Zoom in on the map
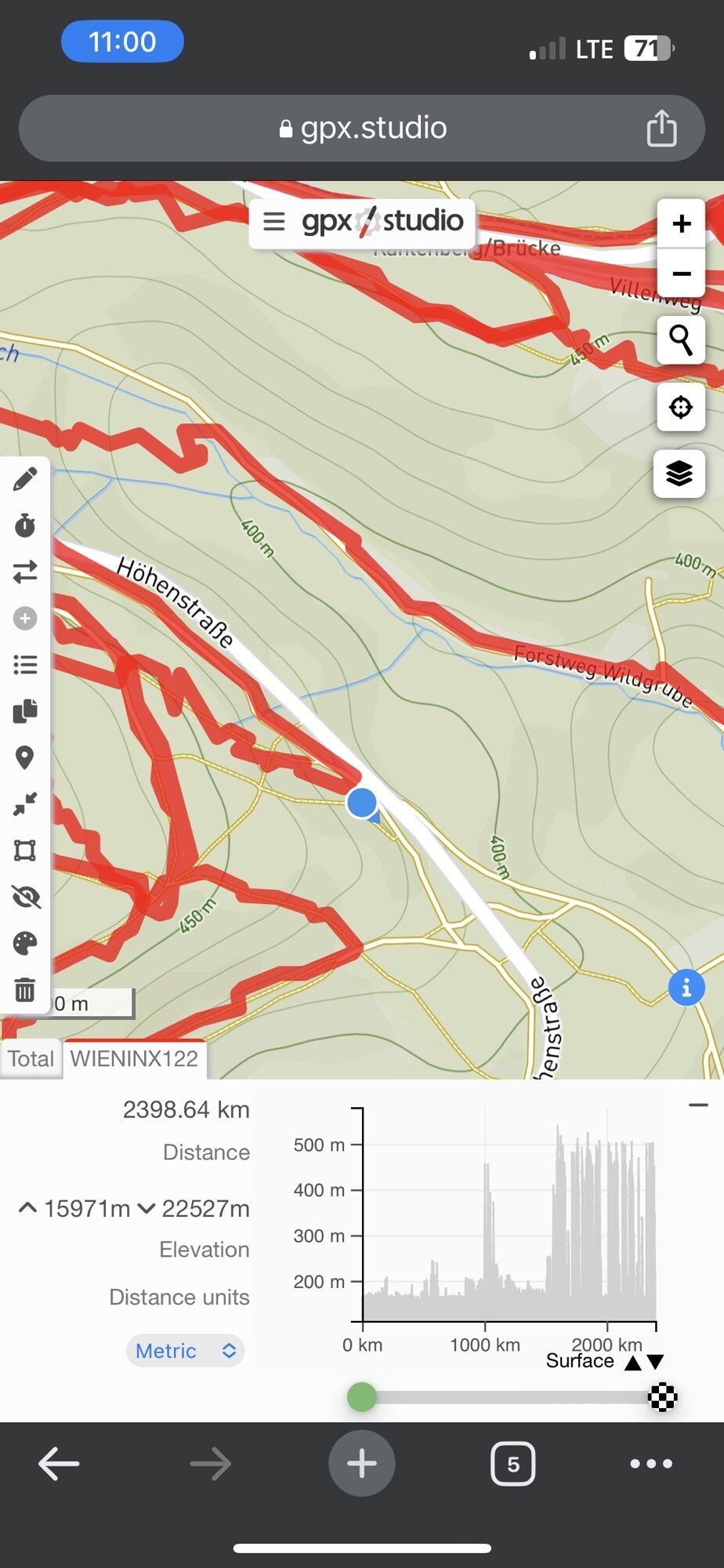The height and width of the screenshot is (1568, 724). (x=681, y=223)
